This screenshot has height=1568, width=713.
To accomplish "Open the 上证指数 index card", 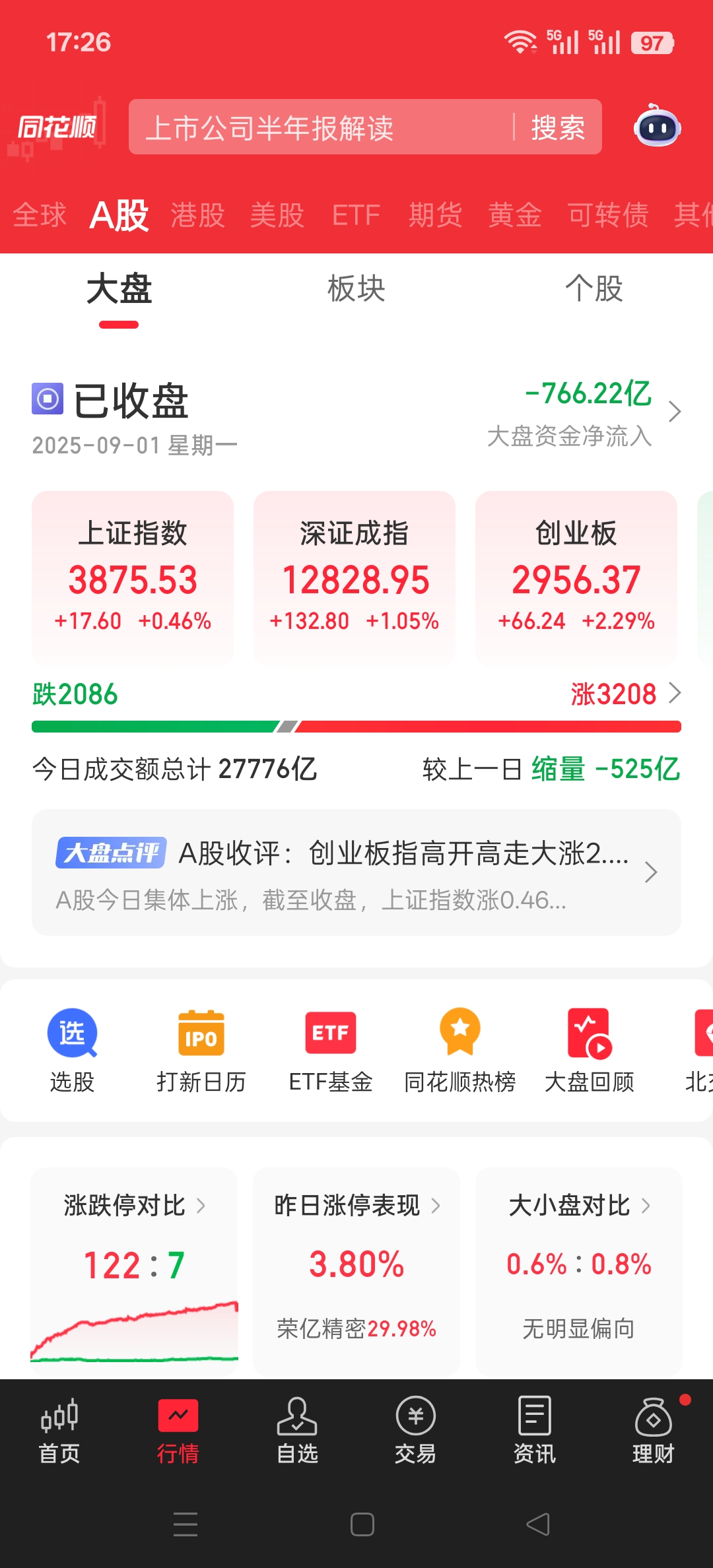I will click(133, 576).
